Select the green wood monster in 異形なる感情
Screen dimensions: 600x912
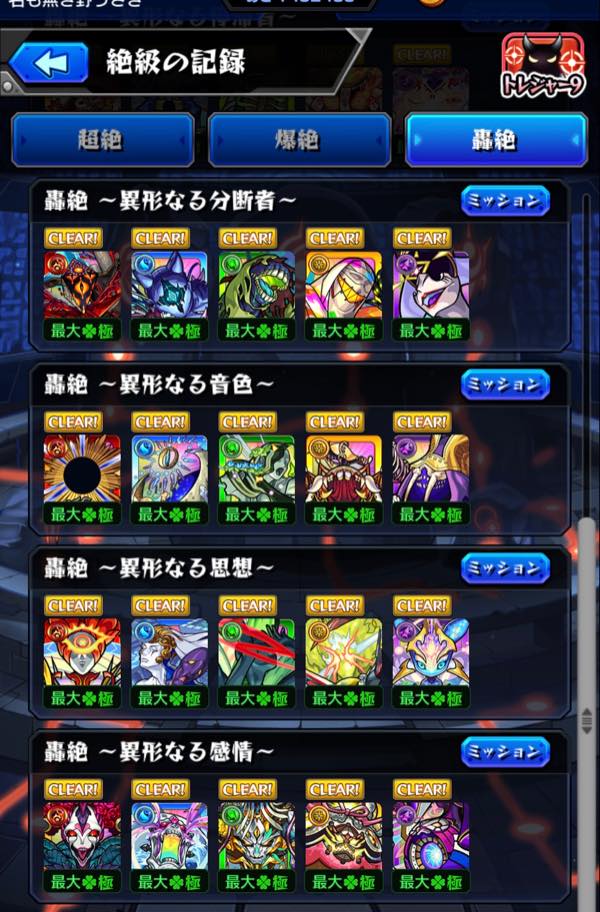[257, 835]
